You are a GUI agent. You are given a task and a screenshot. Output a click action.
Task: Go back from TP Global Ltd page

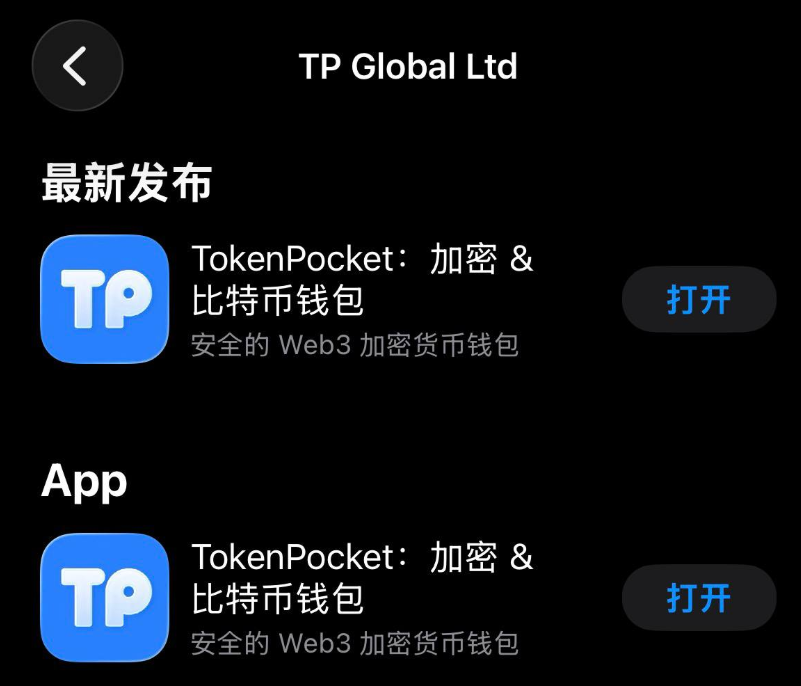[x=77, y=66]
